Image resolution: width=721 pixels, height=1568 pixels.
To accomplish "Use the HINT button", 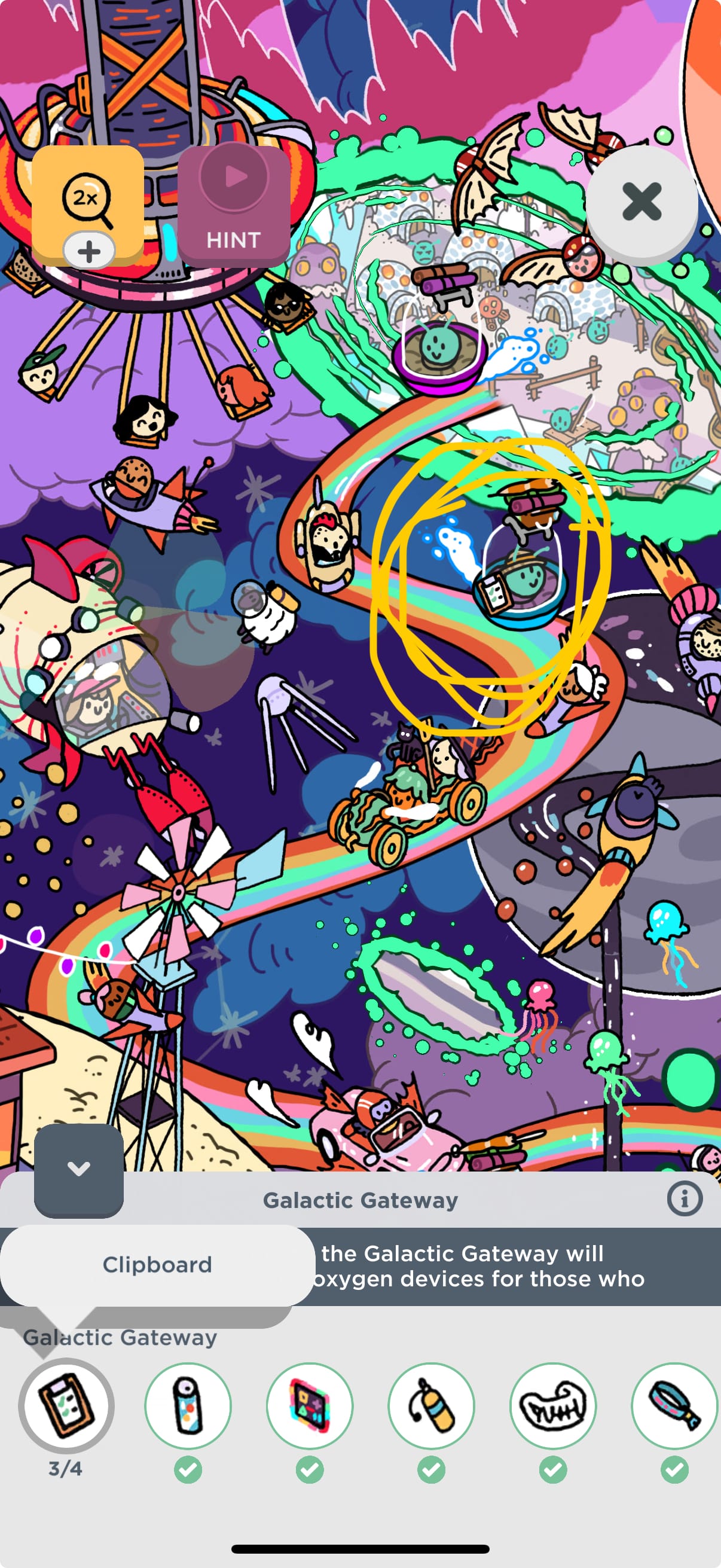I will 234,204.
